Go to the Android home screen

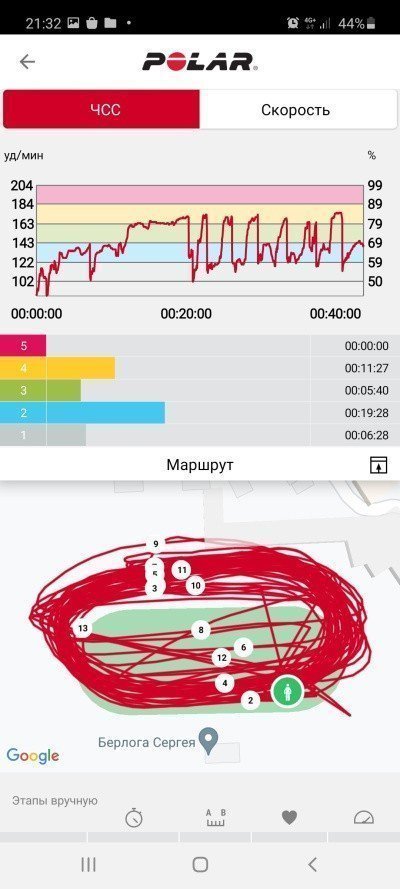(x=200, y=864)
